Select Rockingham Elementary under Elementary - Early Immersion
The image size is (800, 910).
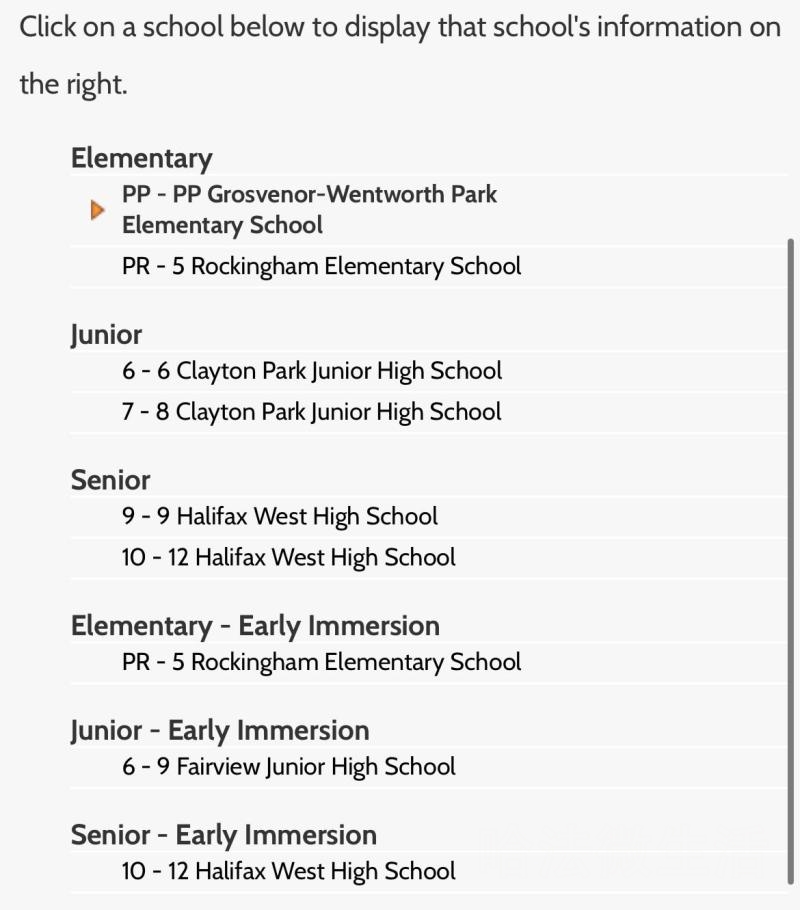tap(321, 662)
